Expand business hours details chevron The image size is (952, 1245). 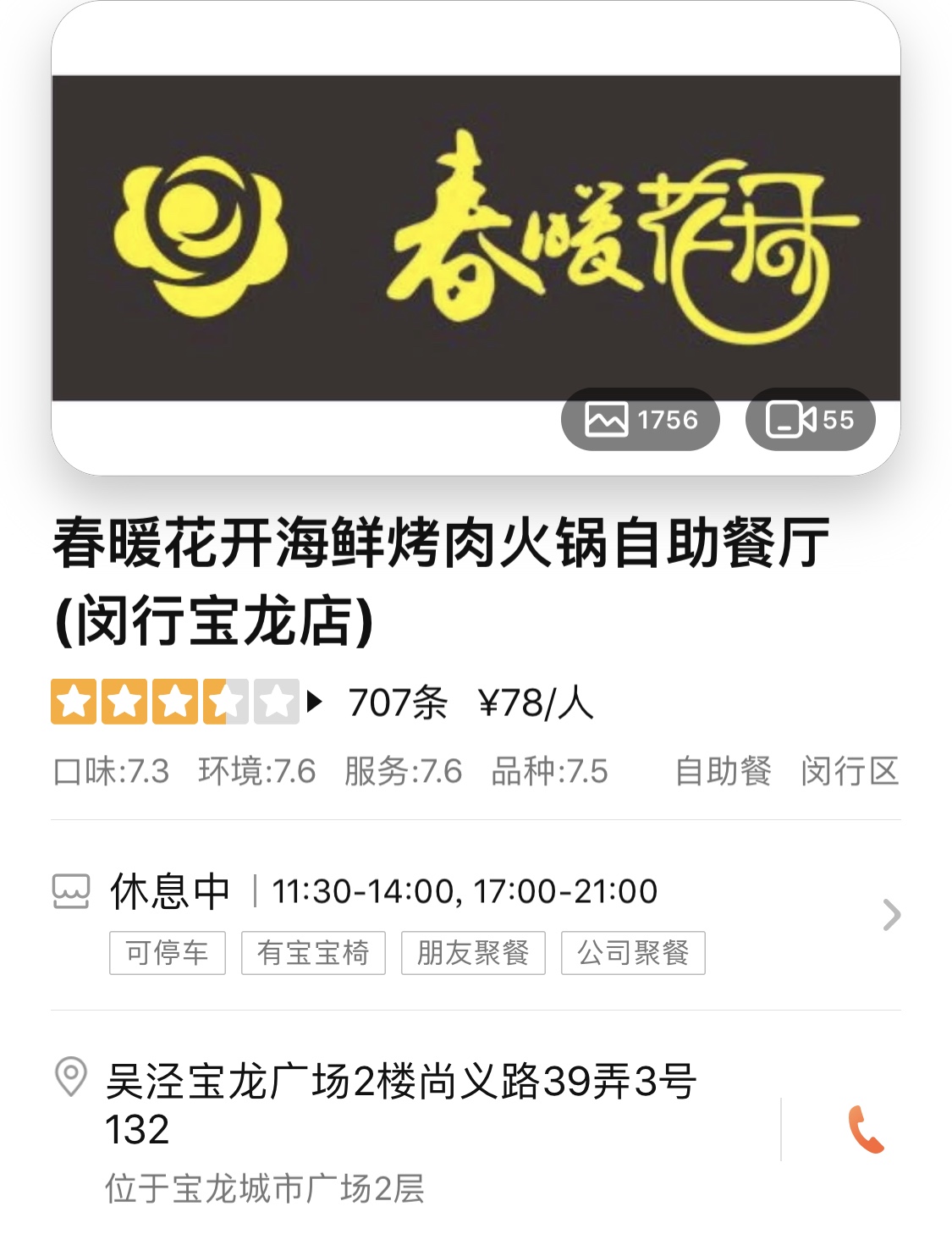coord(891,915)
